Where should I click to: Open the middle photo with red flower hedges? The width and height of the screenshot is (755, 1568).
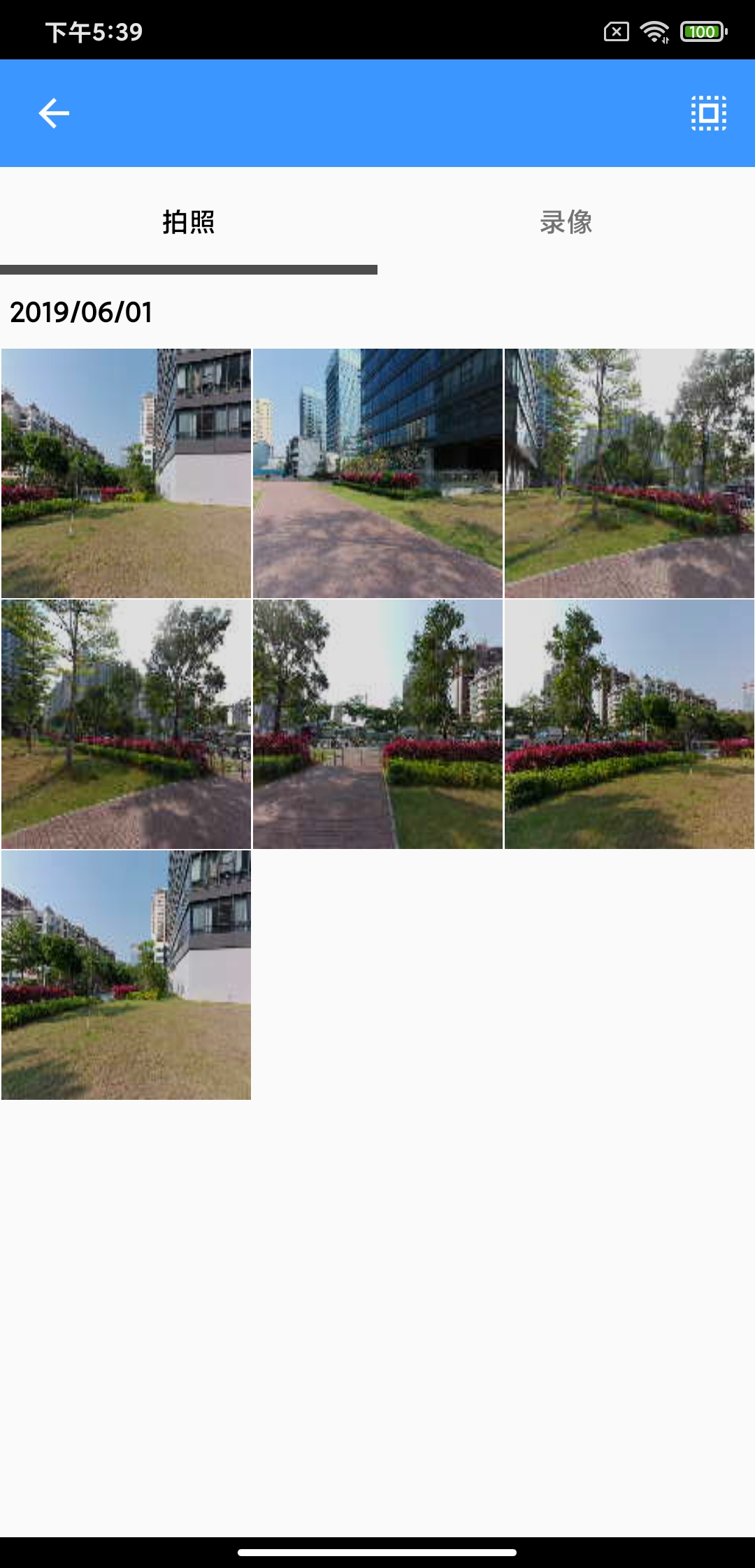pos(377,723)
